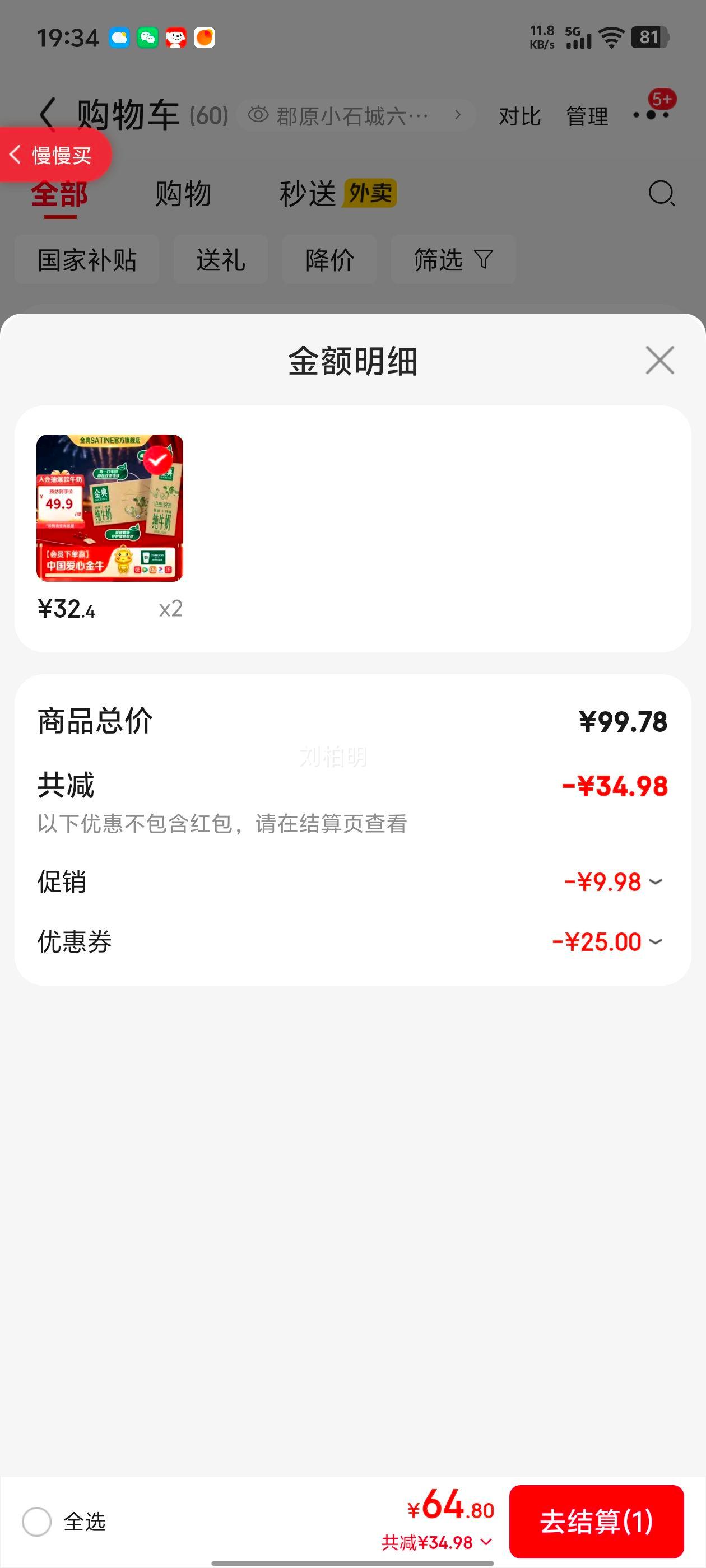Switch to the 购物 tab

182,194
